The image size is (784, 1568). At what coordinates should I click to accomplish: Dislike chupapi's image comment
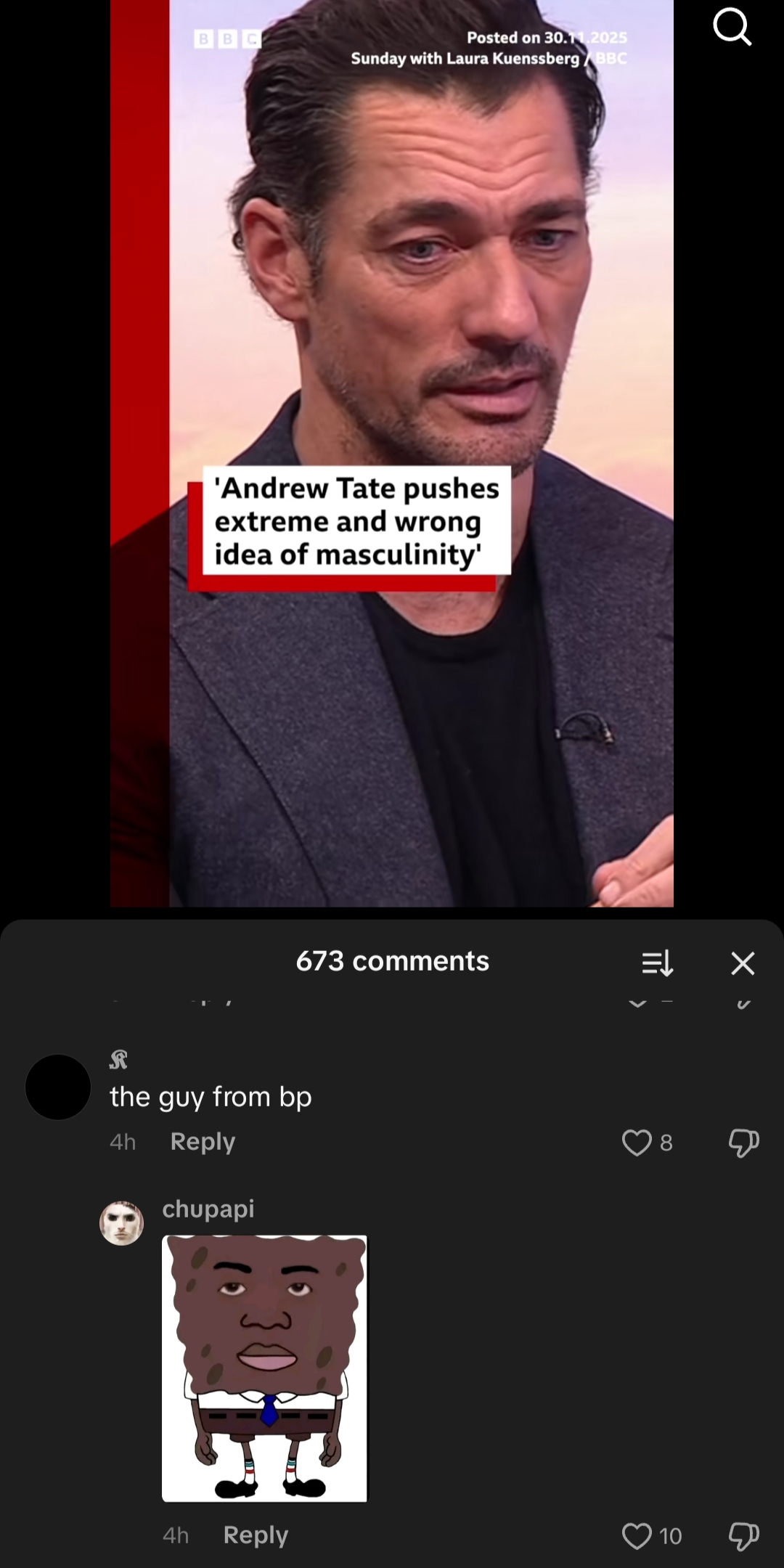point(743,1536)
